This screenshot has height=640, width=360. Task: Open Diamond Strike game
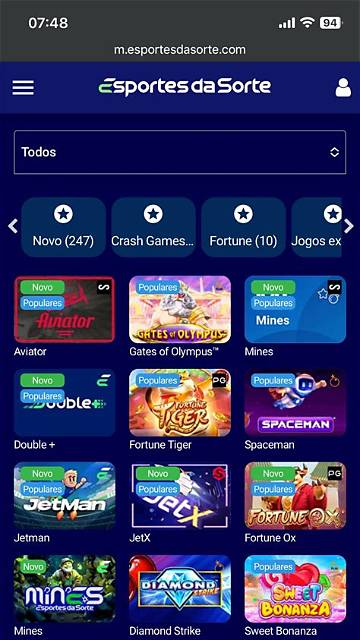(x=180, y=589)
